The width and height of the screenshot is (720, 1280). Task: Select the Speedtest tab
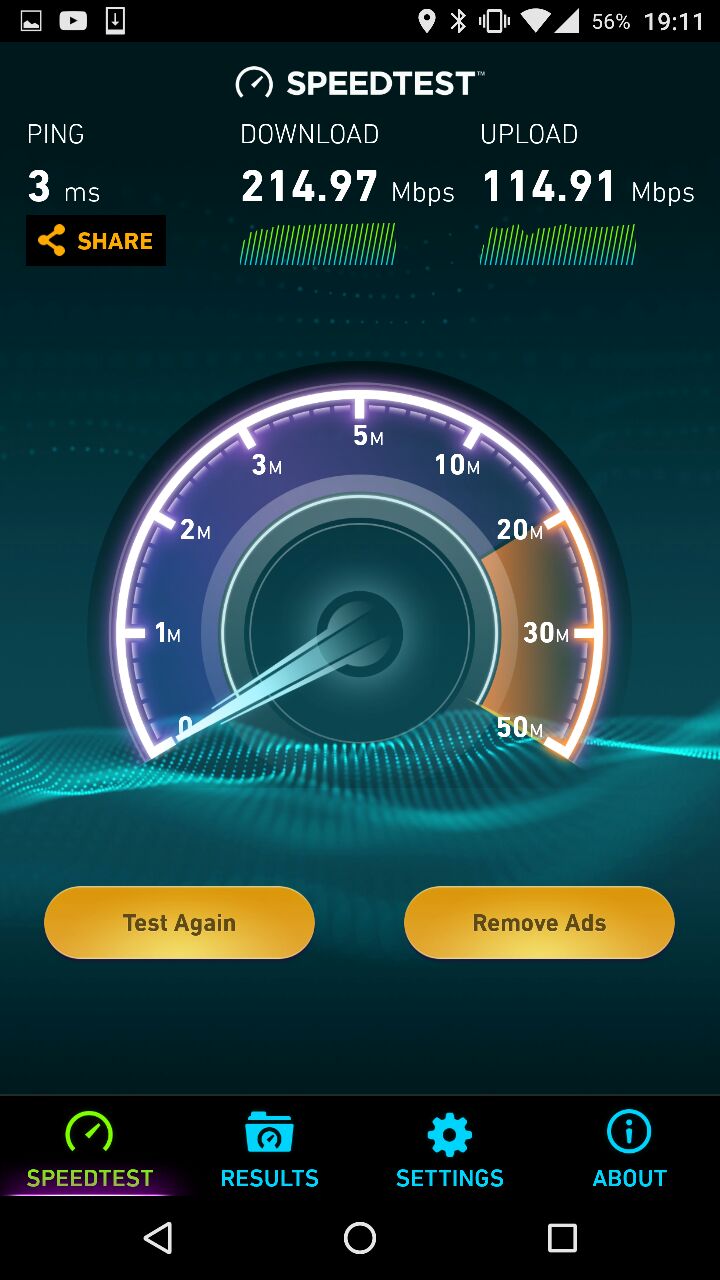(90, 1152)
